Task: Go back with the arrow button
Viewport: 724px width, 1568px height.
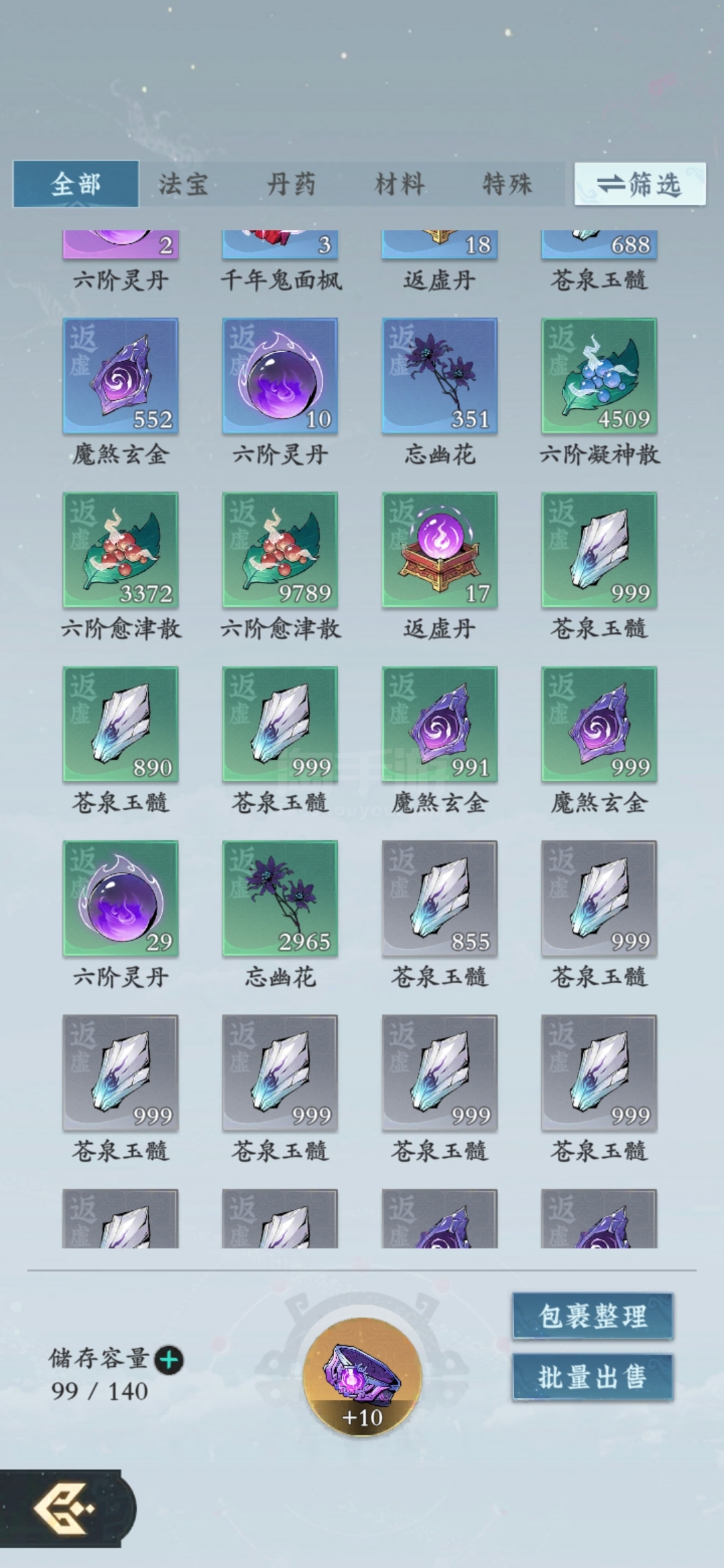Action: 65,1508
